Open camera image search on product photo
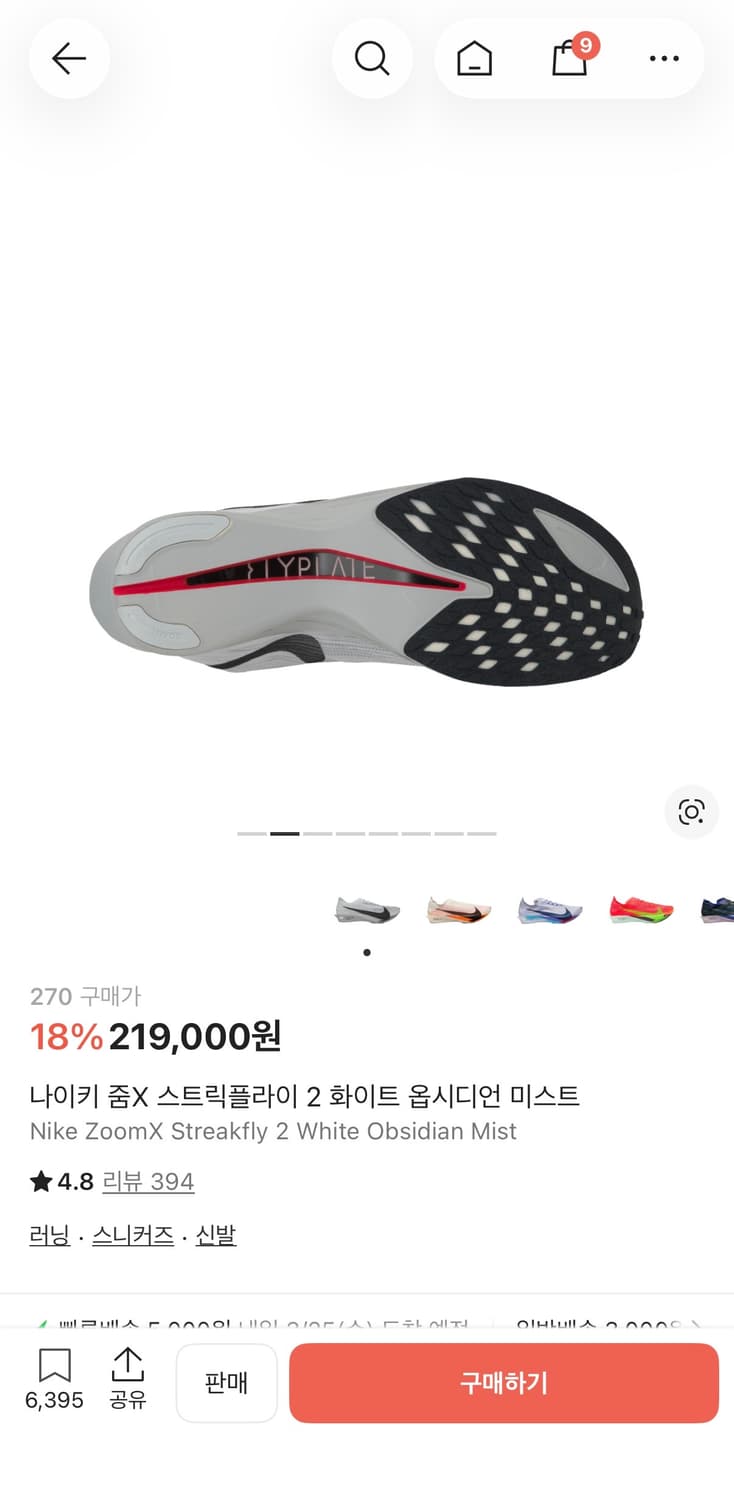The height and width of the screenshot is (1500, 734). tap(691, 812)
